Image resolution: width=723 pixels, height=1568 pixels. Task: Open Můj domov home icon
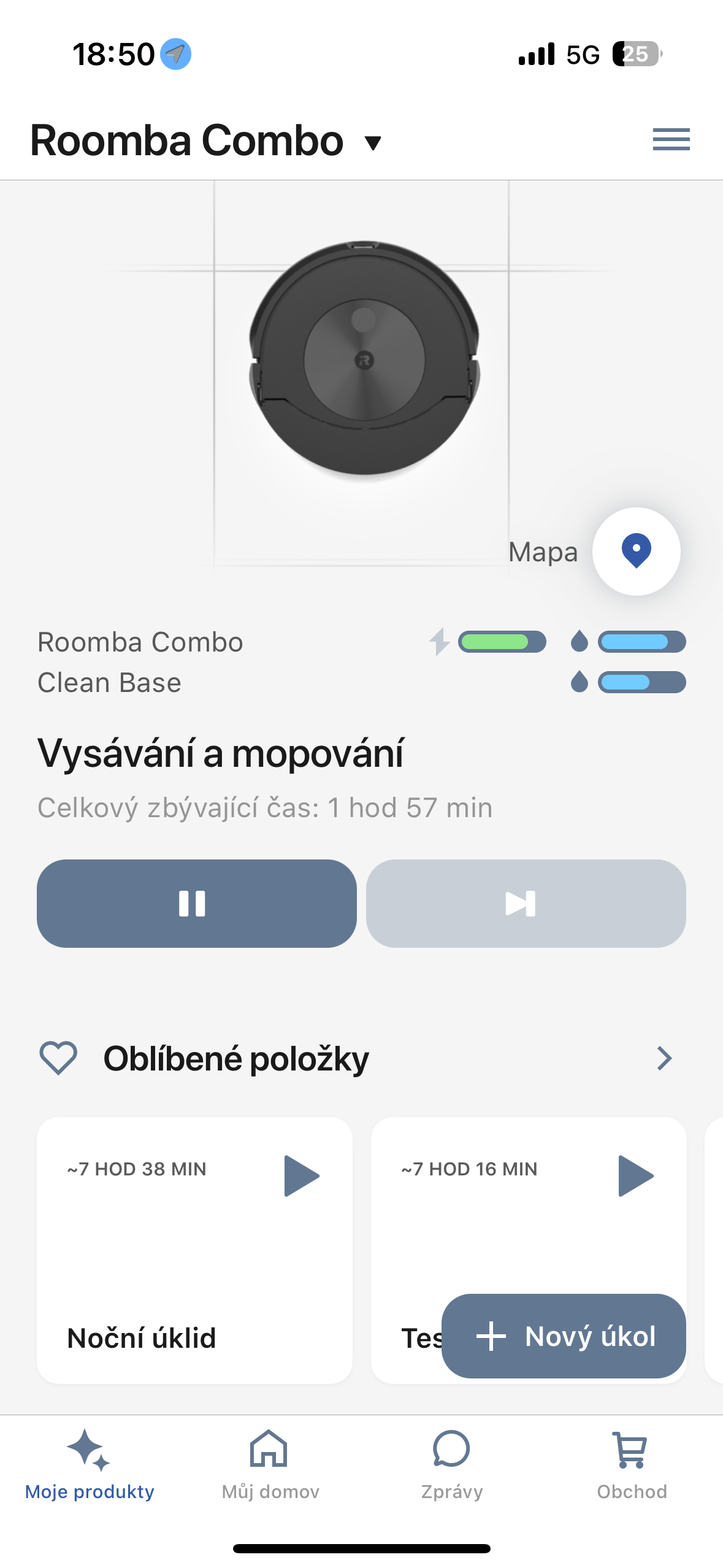[270, 1451]
